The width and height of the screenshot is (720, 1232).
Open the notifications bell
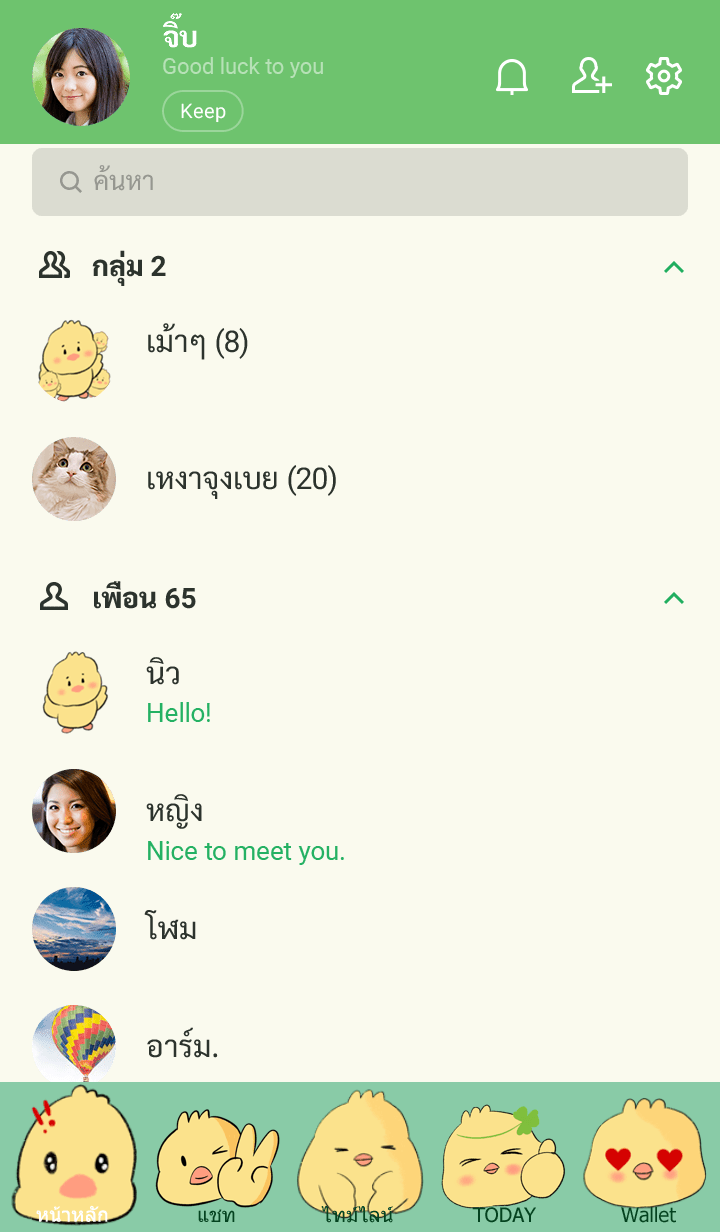click(x=512, y=77)
